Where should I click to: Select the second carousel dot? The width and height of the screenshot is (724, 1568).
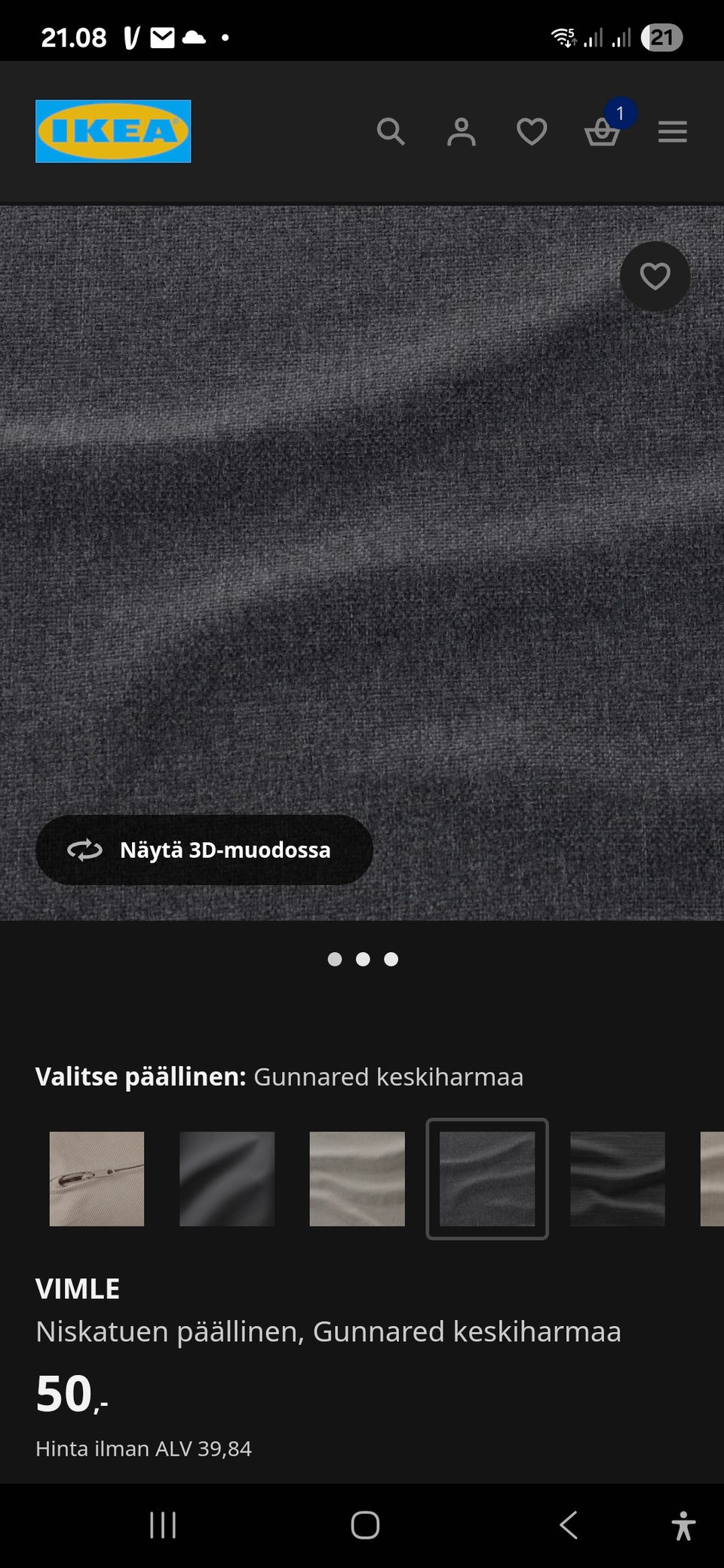coord(363,959)
